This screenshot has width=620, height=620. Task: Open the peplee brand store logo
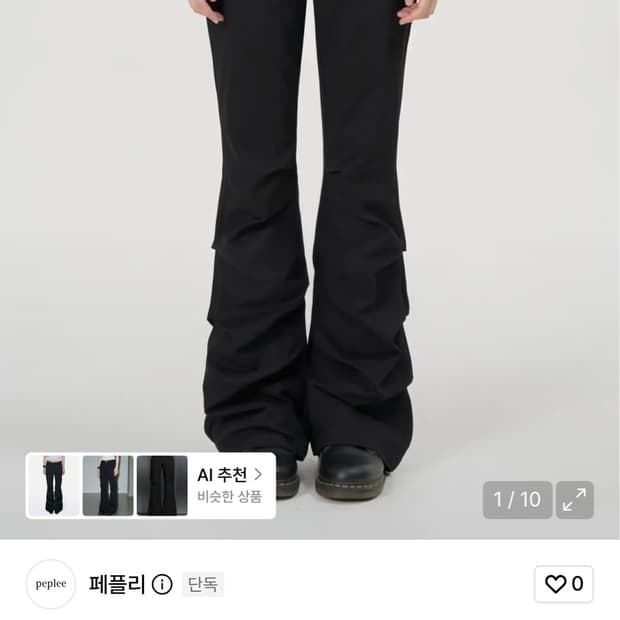51,584
